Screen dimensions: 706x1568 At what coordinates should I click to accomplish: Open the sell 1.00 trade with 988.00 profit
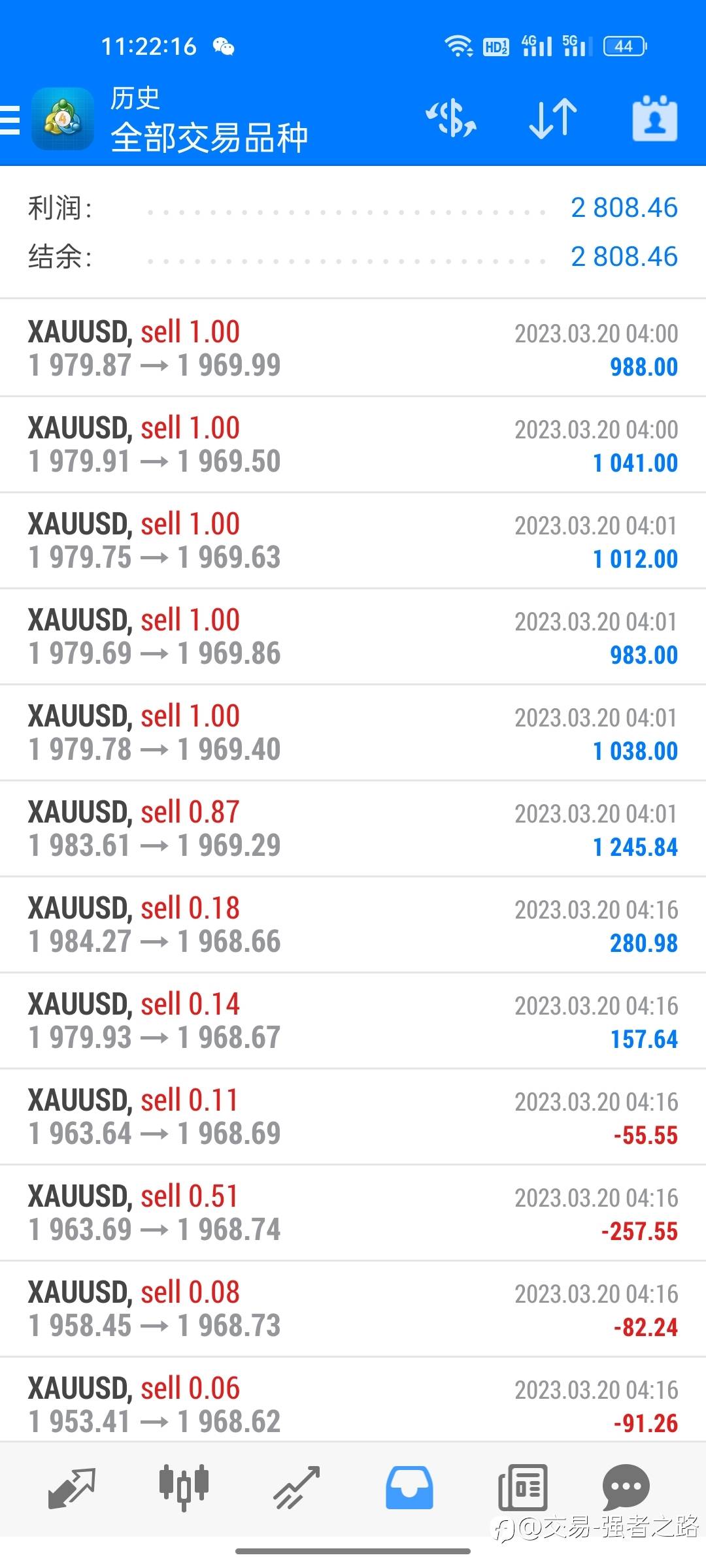pos(353,348)
